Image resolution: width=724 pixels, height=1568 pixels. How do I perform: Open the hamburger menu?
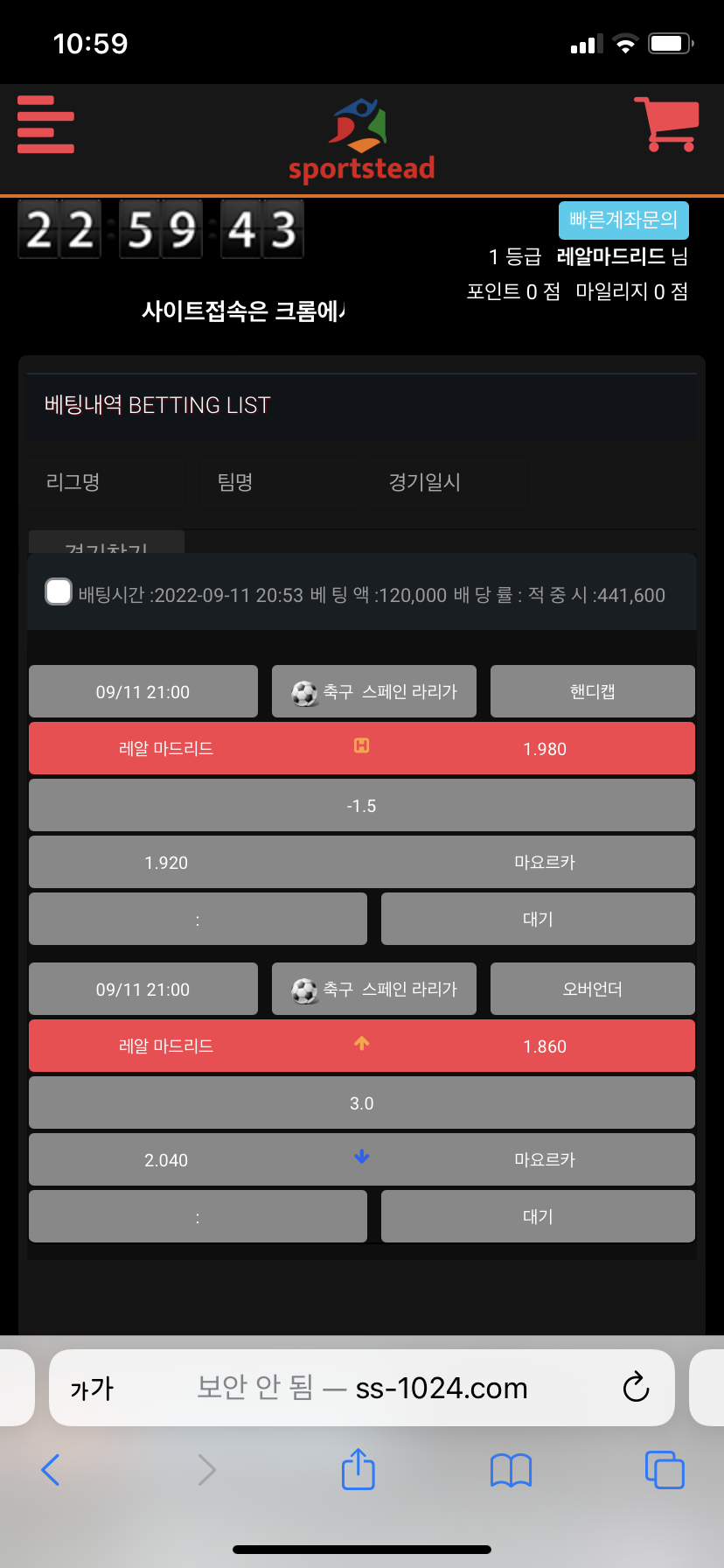click(x=45, y=125)
